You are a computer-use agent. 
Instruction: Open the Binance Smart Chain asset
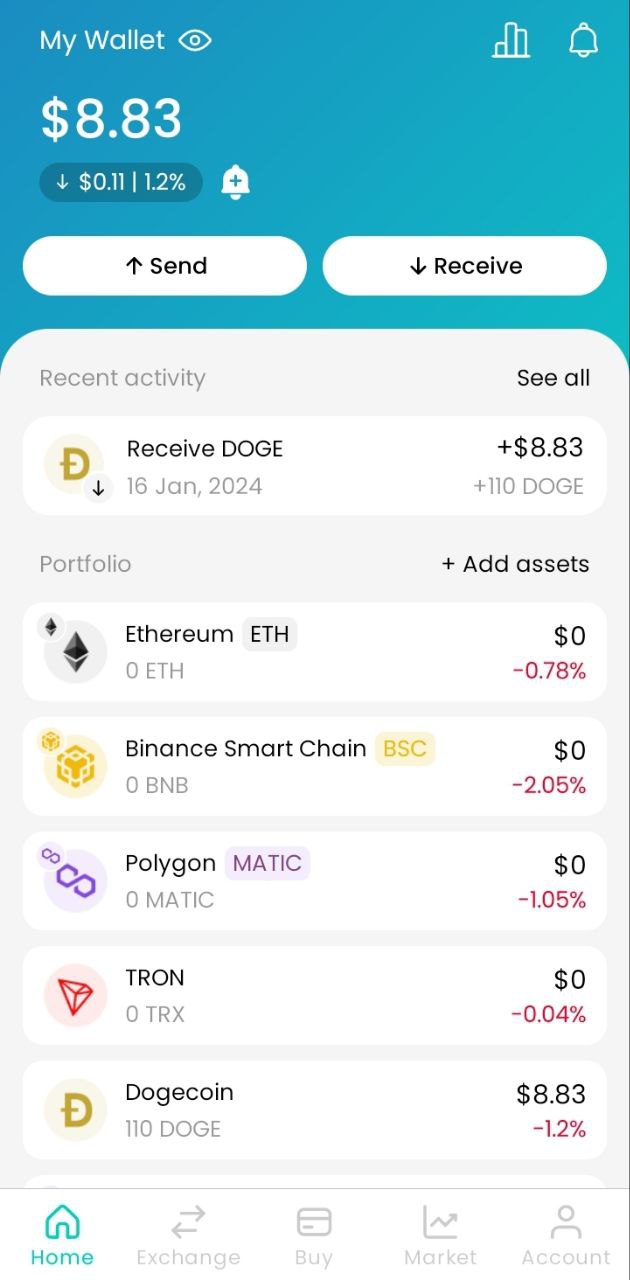click(x=315, y=766)
